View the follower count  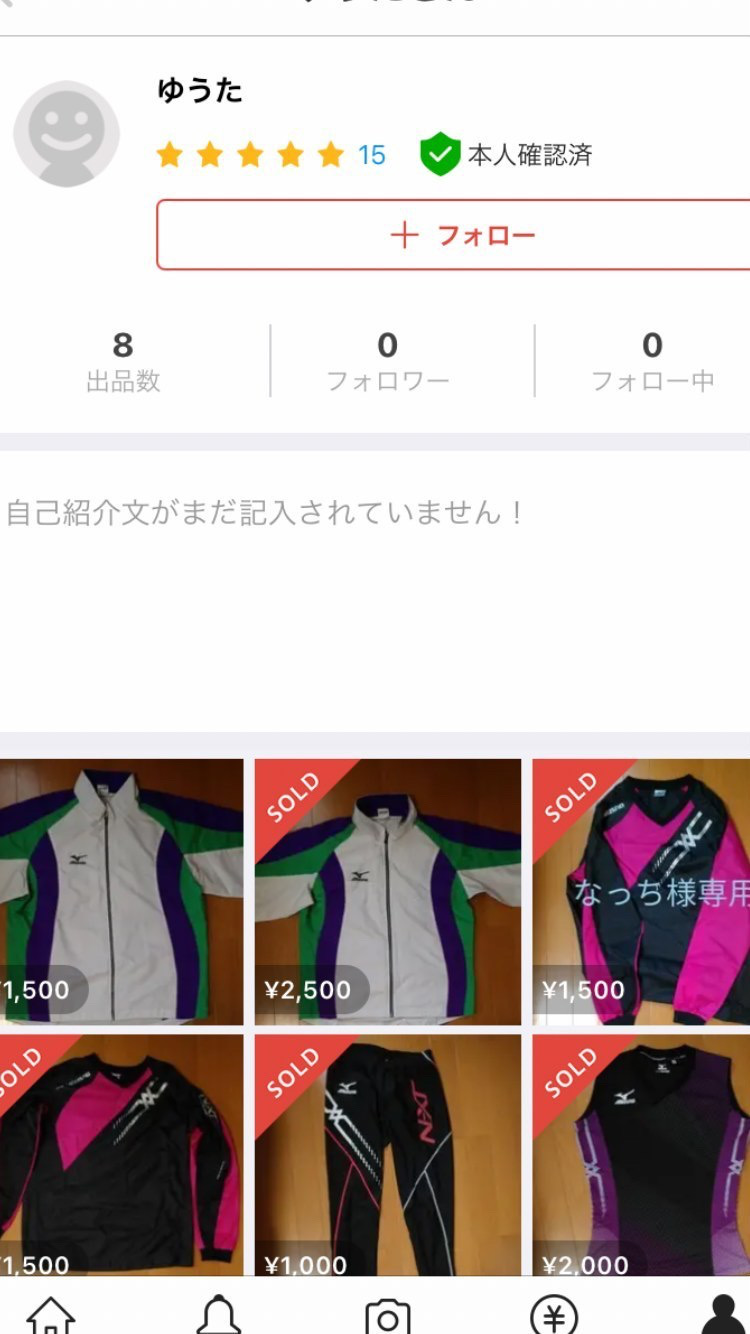click(388, 361)
